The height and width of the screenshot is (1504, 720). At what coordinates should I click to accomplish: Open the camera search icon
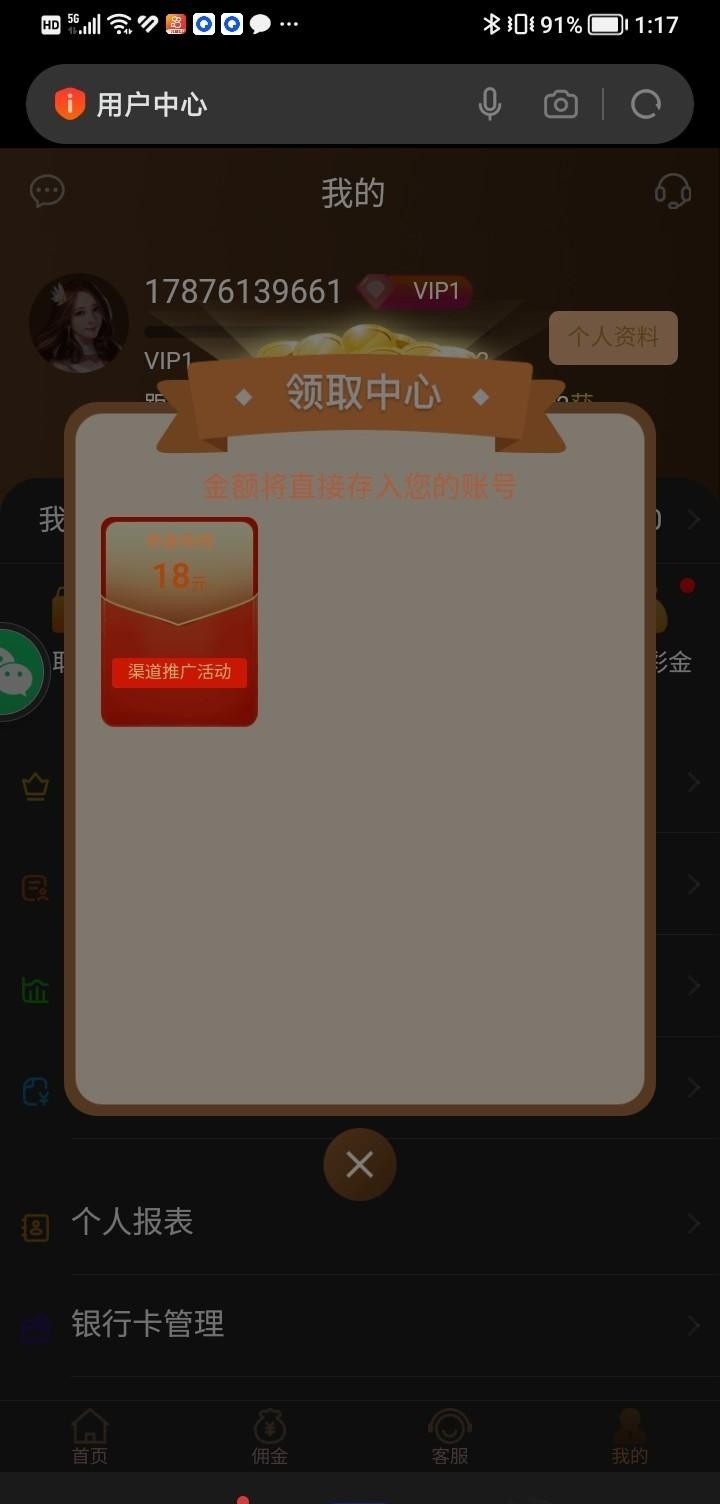pyautogui.click(x=560, y=104)
